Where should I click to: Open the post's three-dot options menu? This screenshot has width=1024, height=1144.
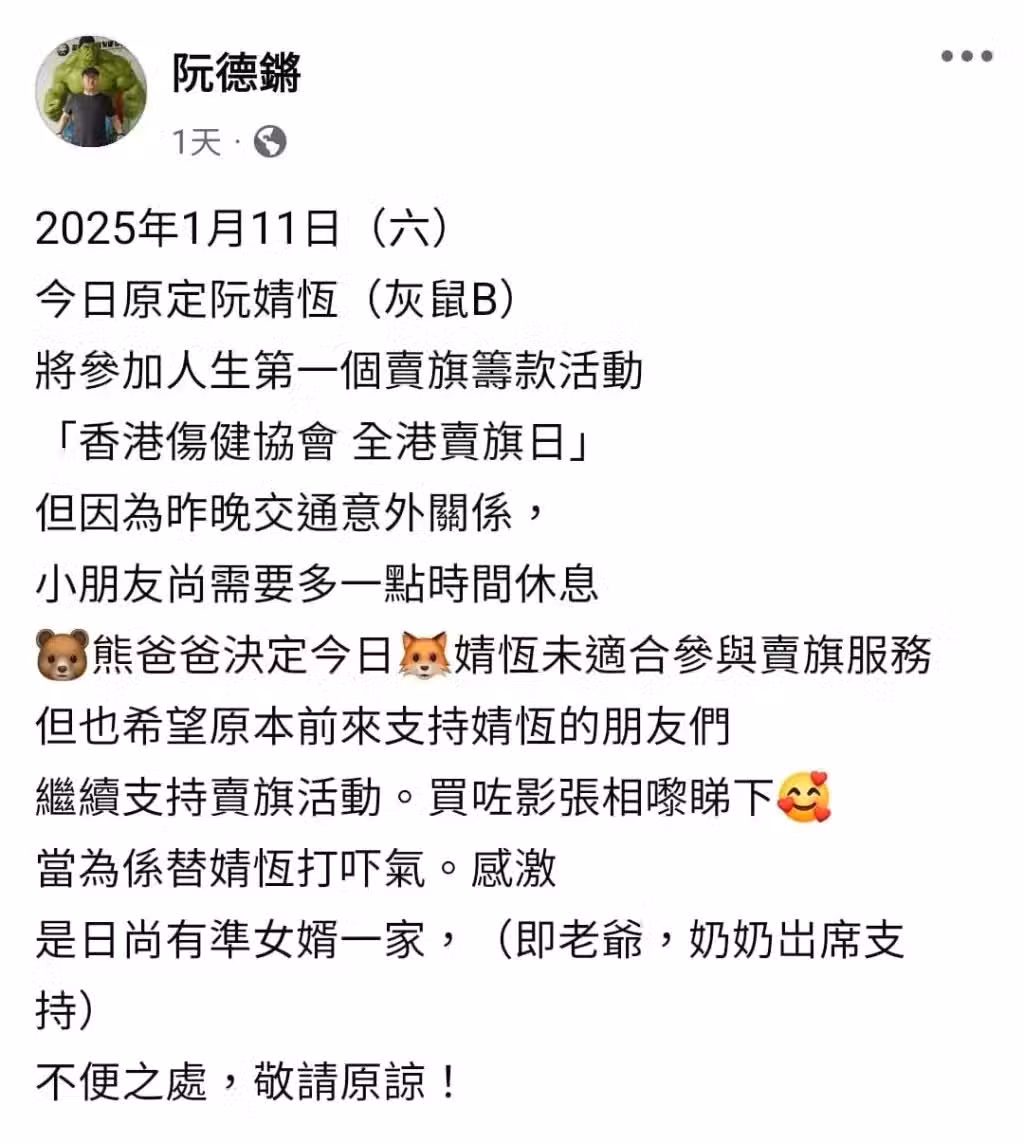pyautogui.click(x=966, y=57)
